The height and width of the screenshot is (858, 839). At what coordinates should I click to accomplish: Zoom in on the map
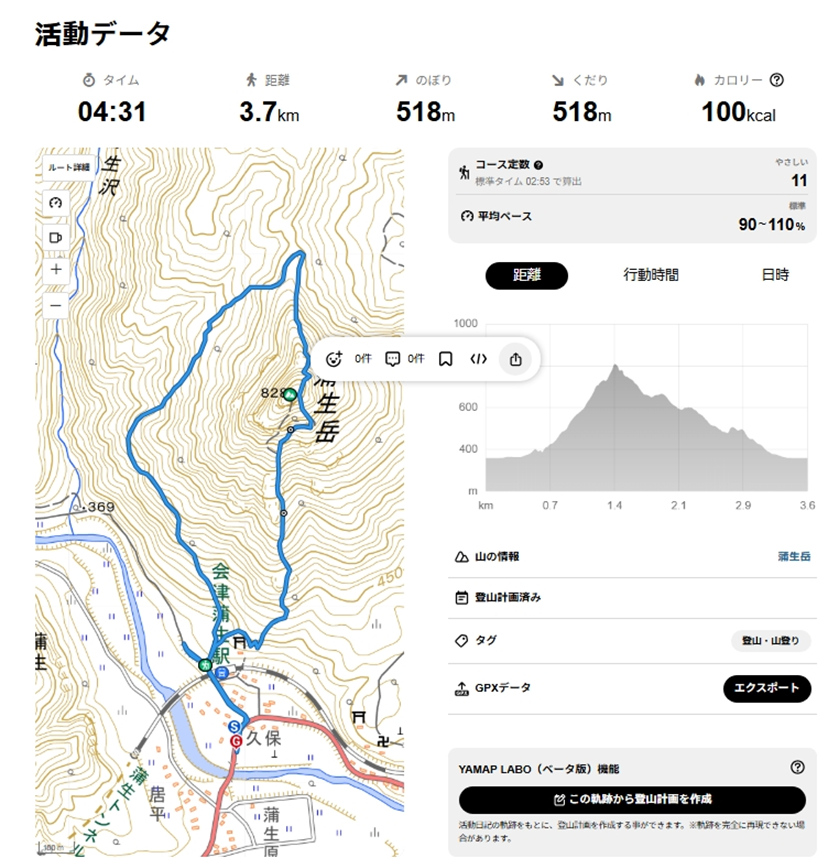click(x=56, y=269)
